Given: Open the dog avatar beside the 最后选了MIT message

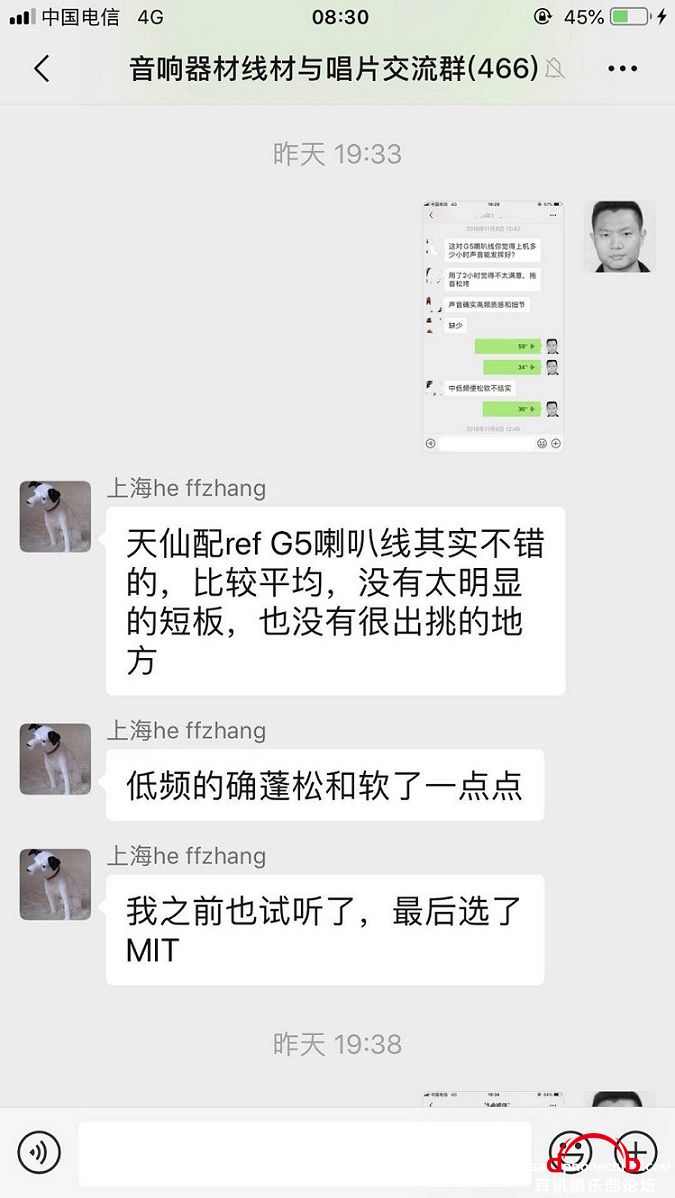Looking at the screenshot, I should 55,884.
